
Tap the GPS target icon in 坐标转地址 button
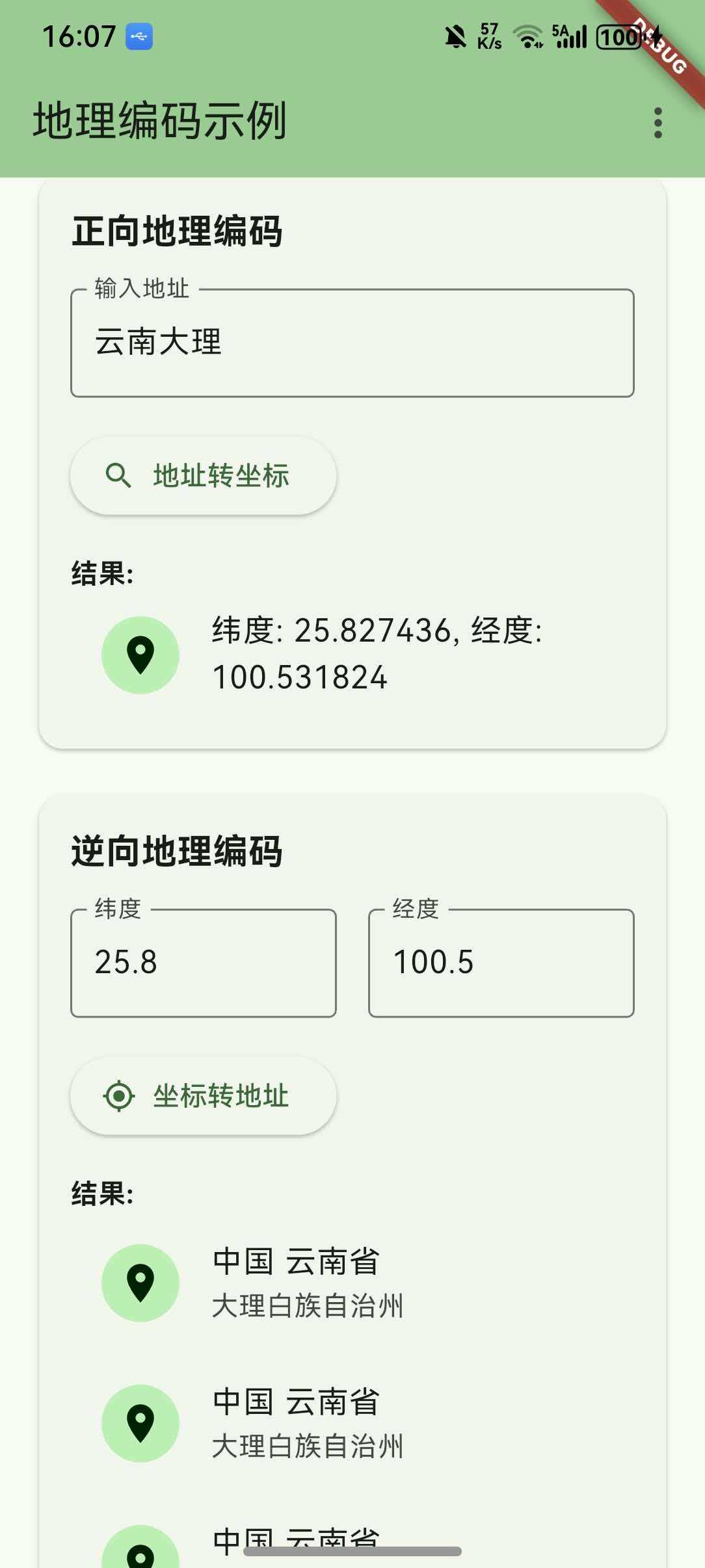pyautogui.click(x=118, y=1097)
